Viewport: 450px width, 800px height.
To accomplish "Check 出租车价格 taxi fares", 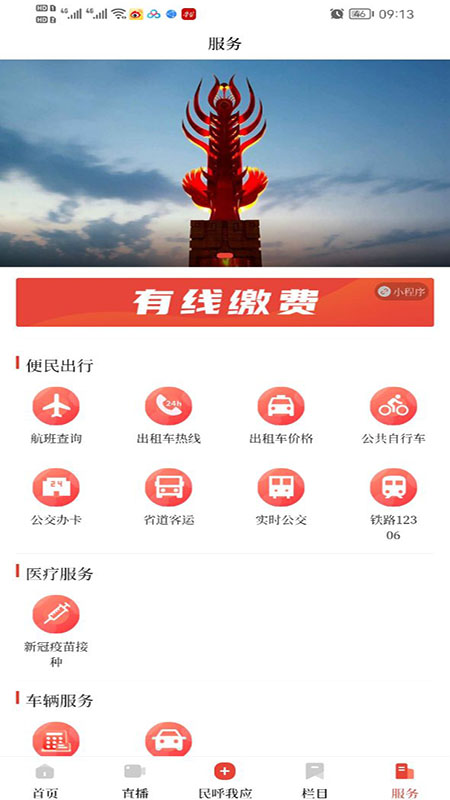I will pos(281,416).
